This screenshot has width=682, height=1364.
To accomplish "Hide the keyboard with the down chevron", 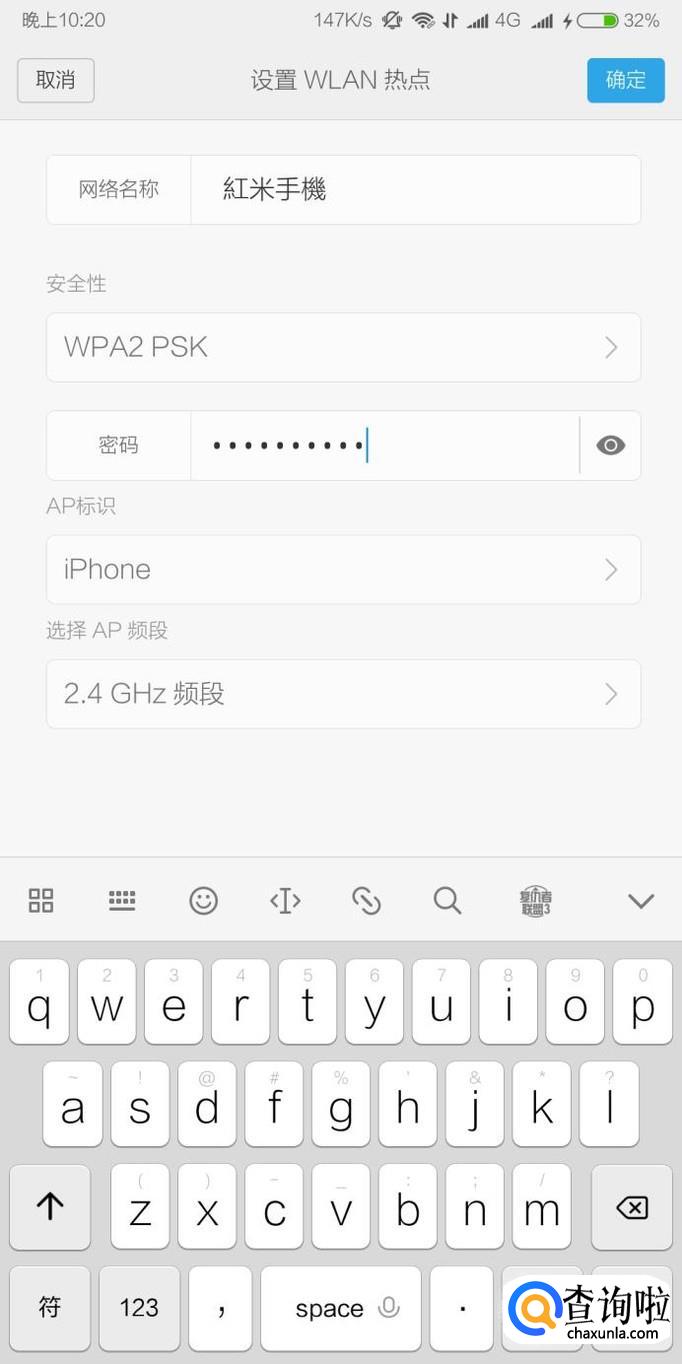I will (x=640, y=900).
